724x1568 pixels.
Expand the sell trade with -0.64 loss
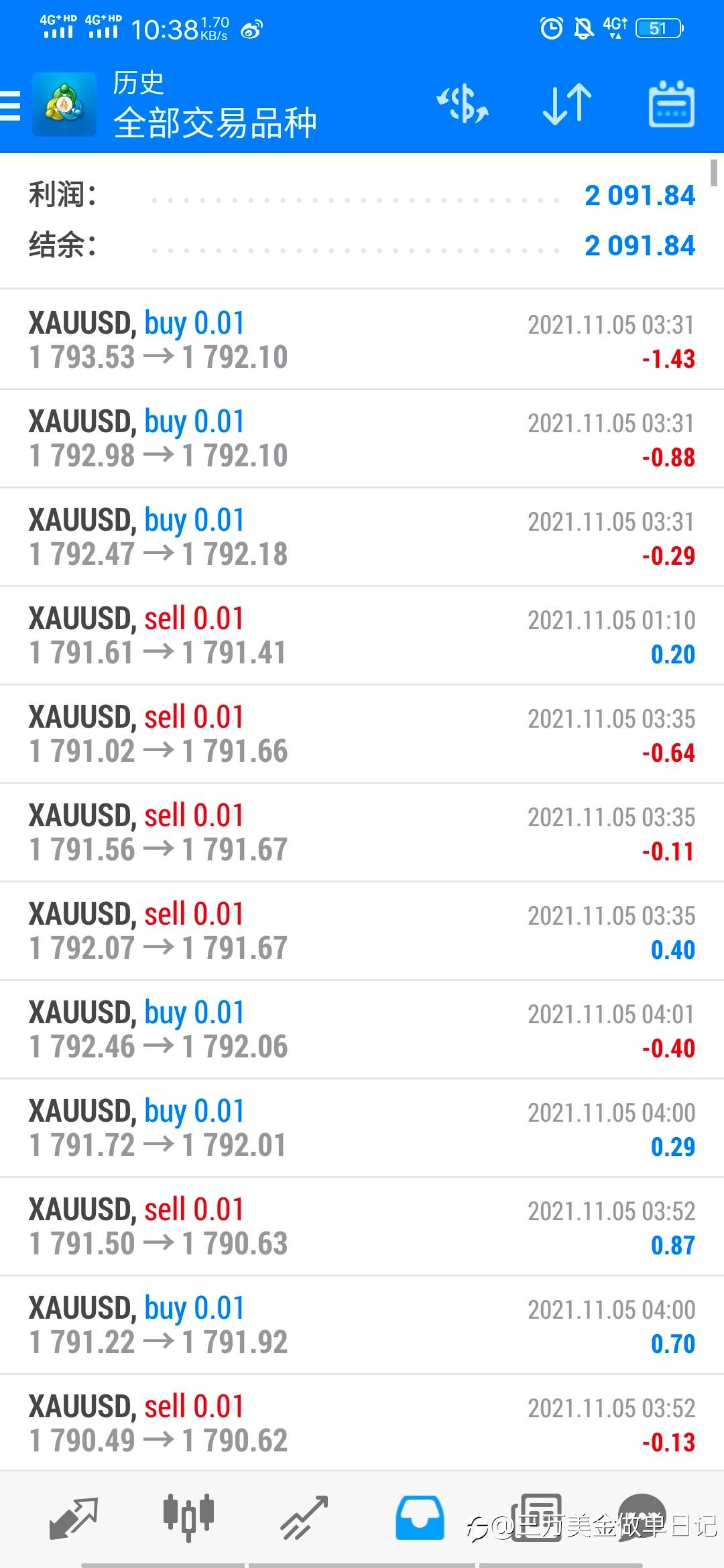[362, 734]
